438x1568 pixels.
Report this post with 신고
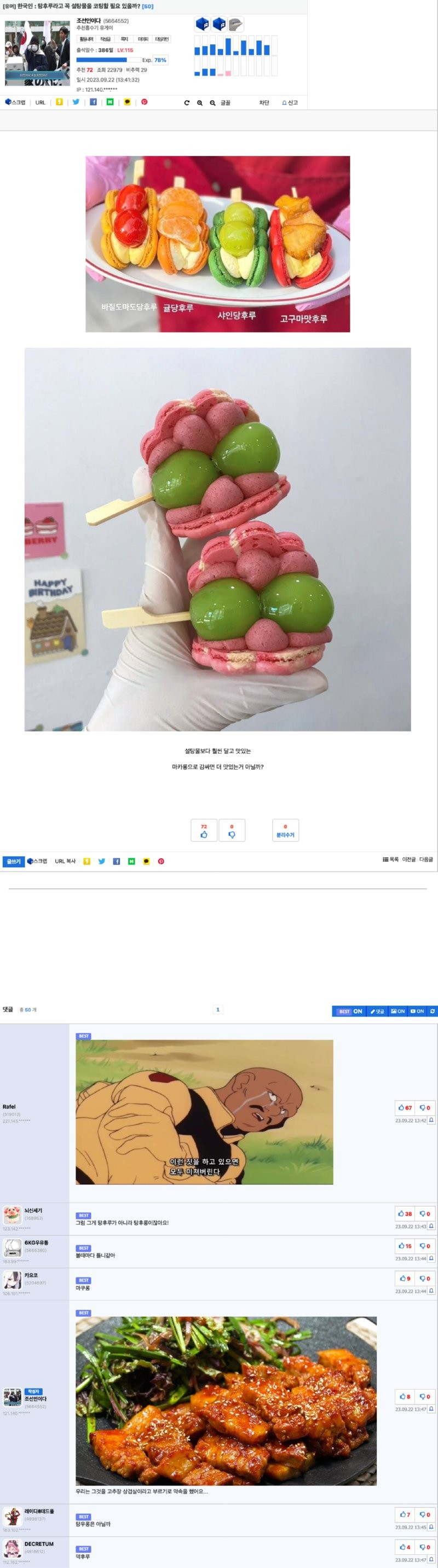pos(290,103)
